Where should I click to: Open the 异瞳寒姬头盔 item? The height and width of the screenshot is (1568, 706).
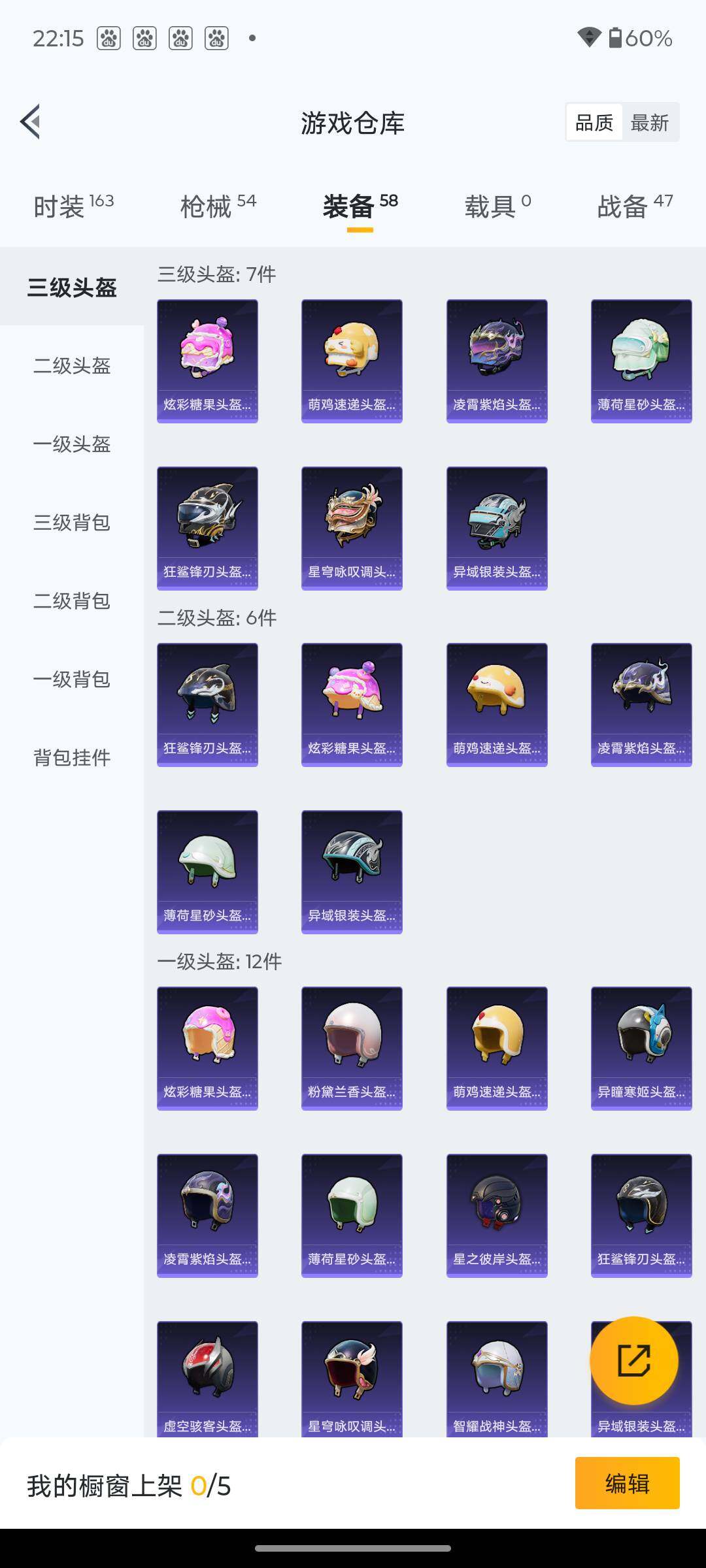pos(641,1048)
